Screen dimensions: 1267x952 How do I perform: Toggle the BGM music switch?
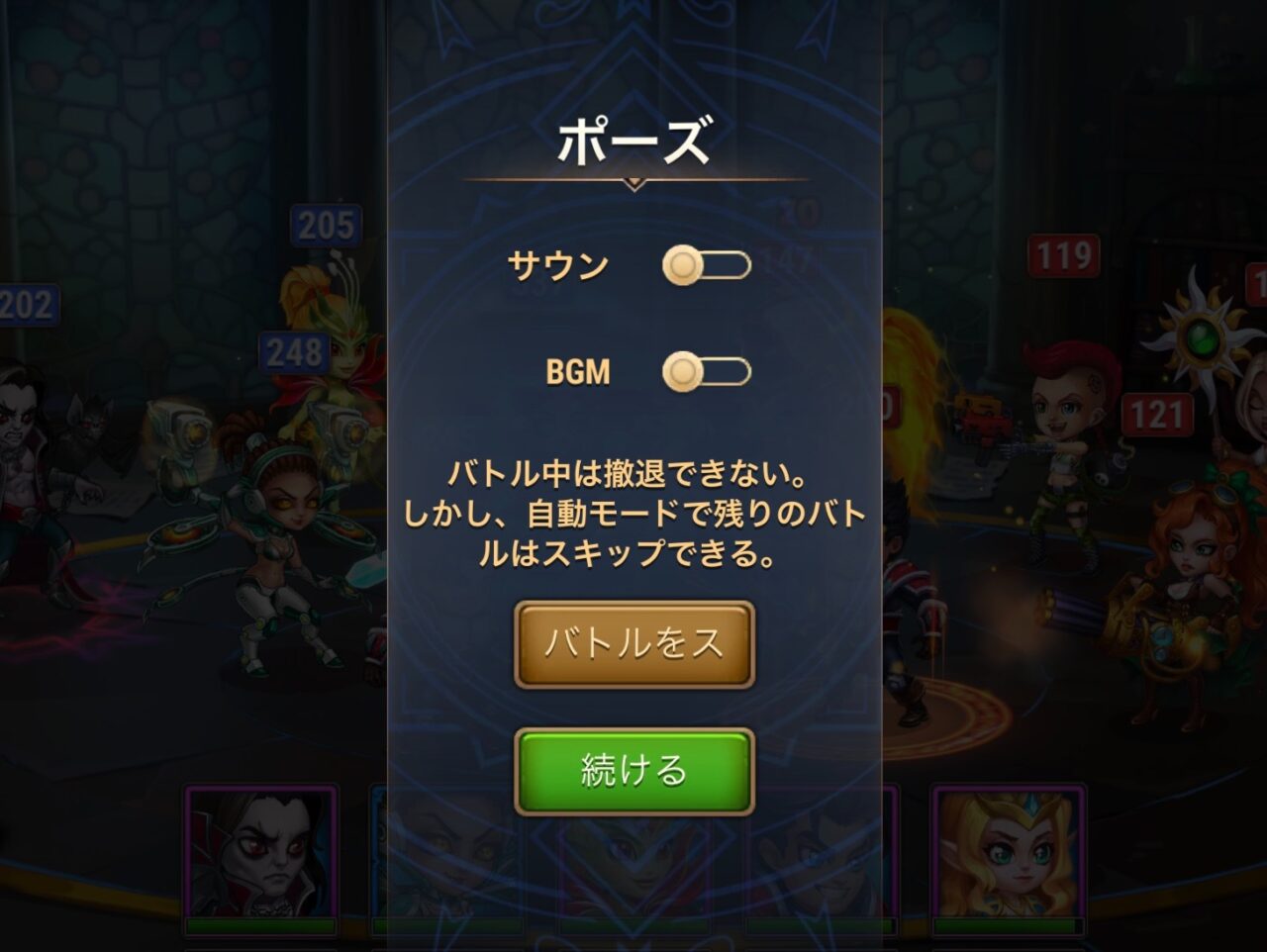706,372
